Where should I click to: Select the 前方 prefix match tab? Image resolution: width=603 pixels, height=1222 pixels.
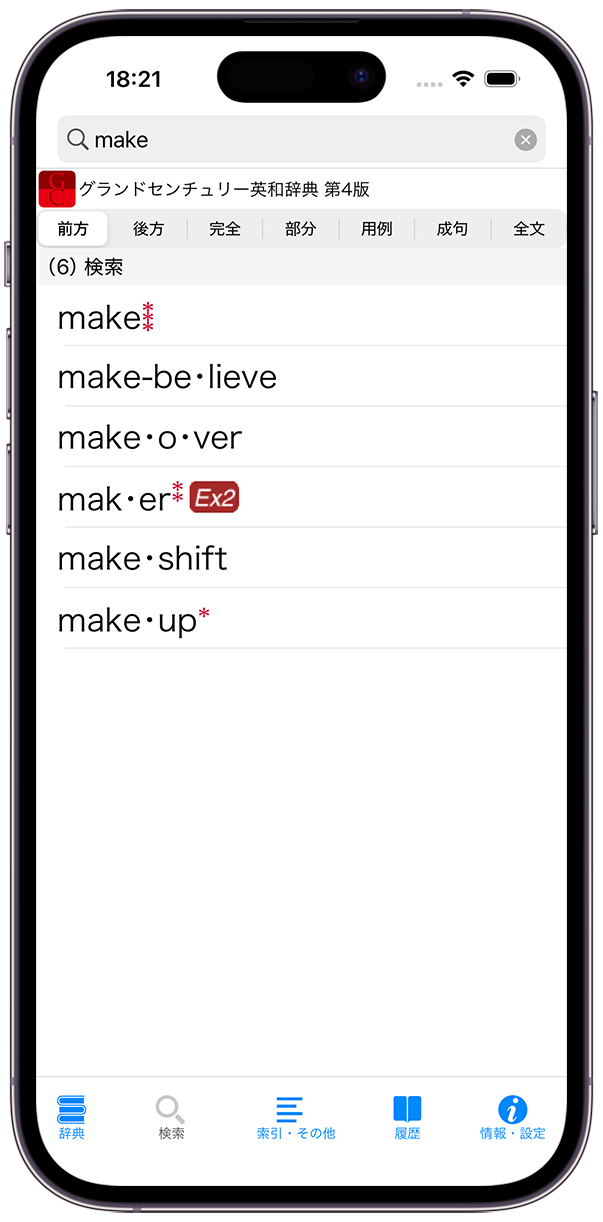pos(73,229)
